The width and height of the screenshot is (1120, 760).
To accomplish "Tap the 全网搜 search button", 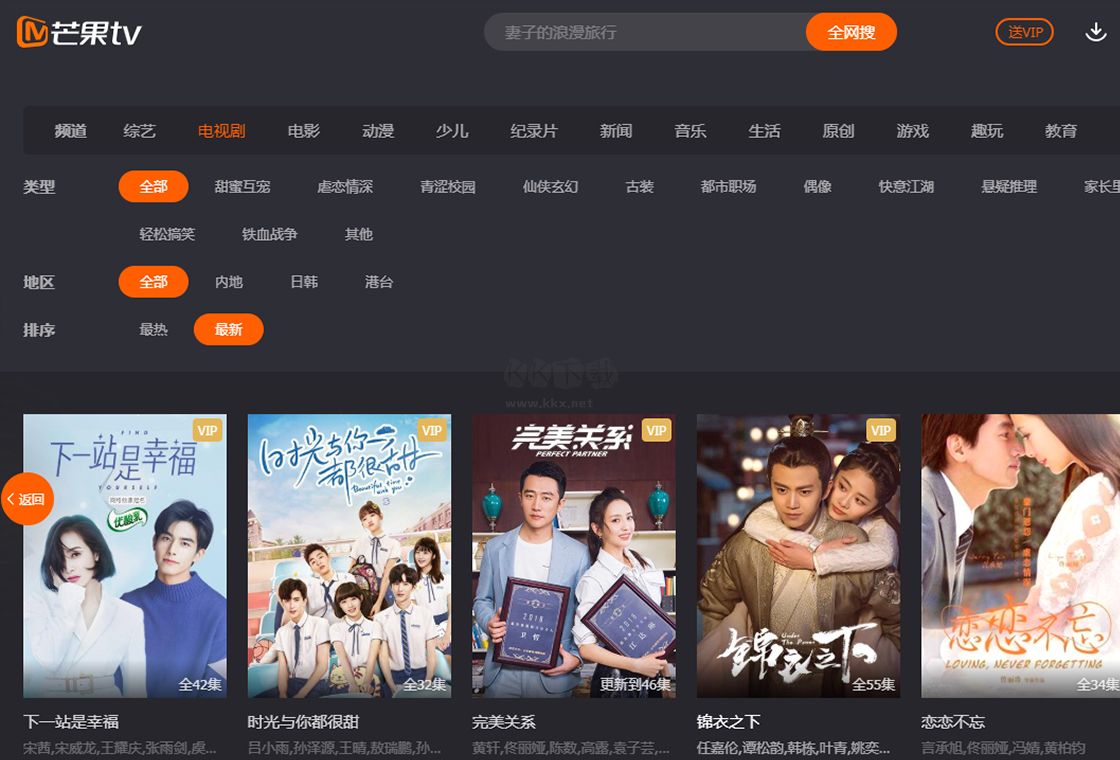I will 851,32.
